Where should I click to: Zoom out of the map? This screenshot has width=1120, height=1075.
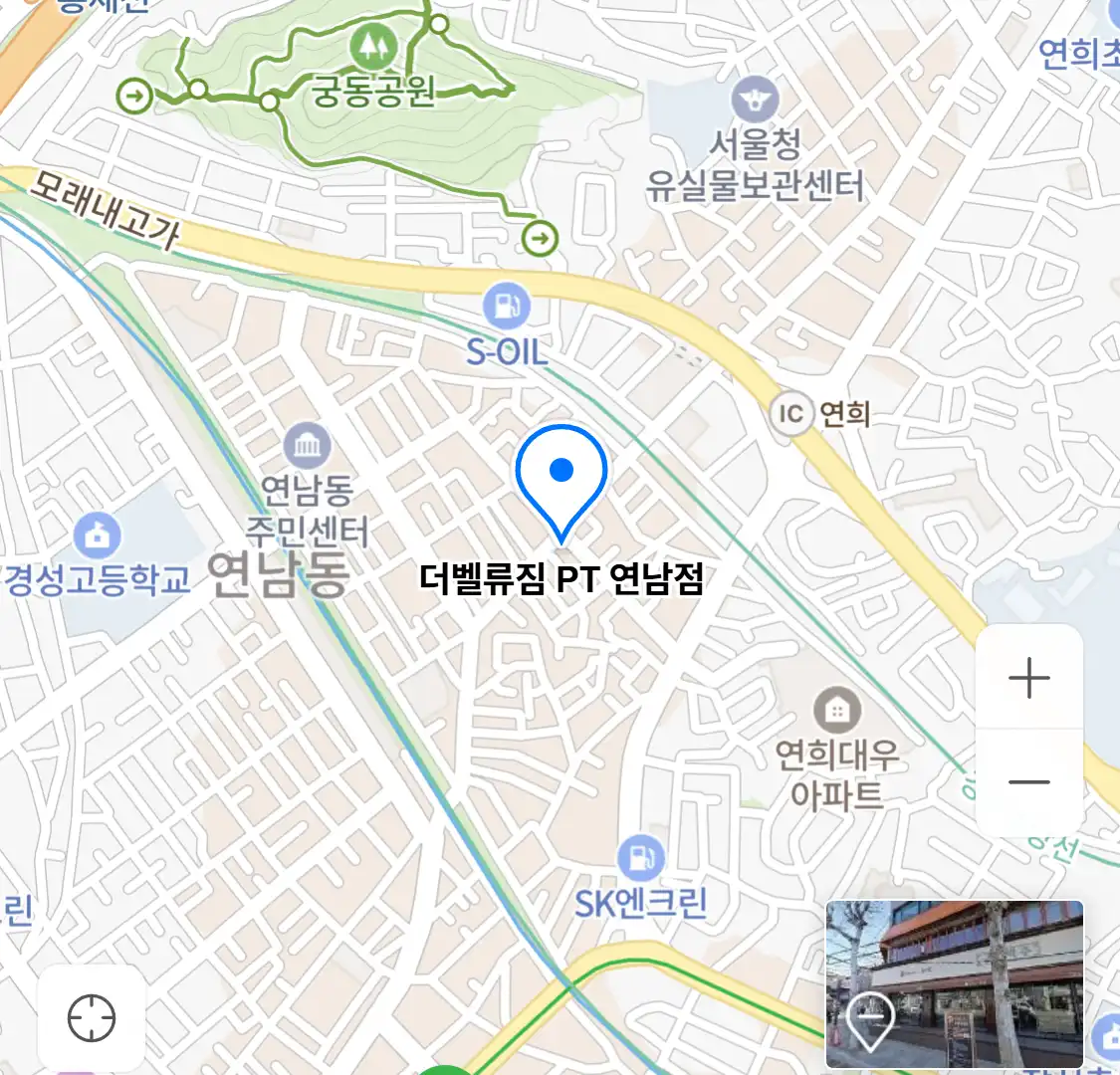[1028, 782]
